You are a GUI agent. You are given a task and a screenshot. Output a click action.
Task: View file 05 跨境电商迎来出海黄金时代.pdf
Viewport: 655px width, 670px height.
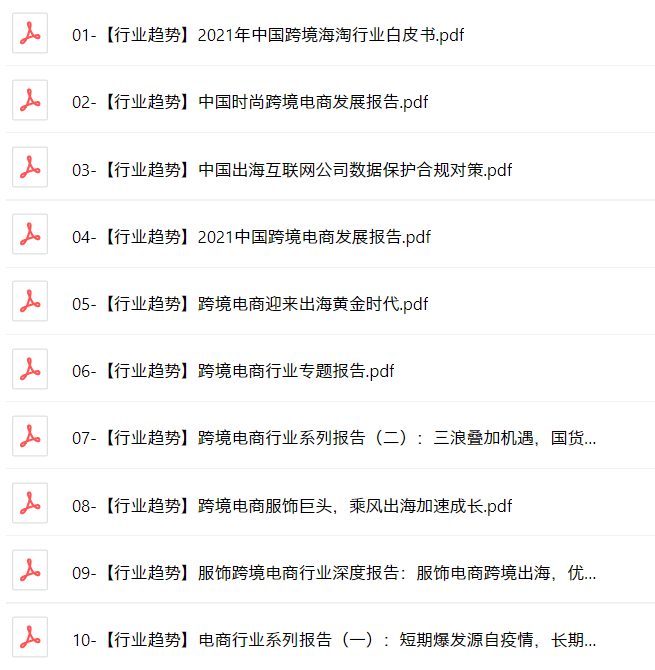coord(249,303)
